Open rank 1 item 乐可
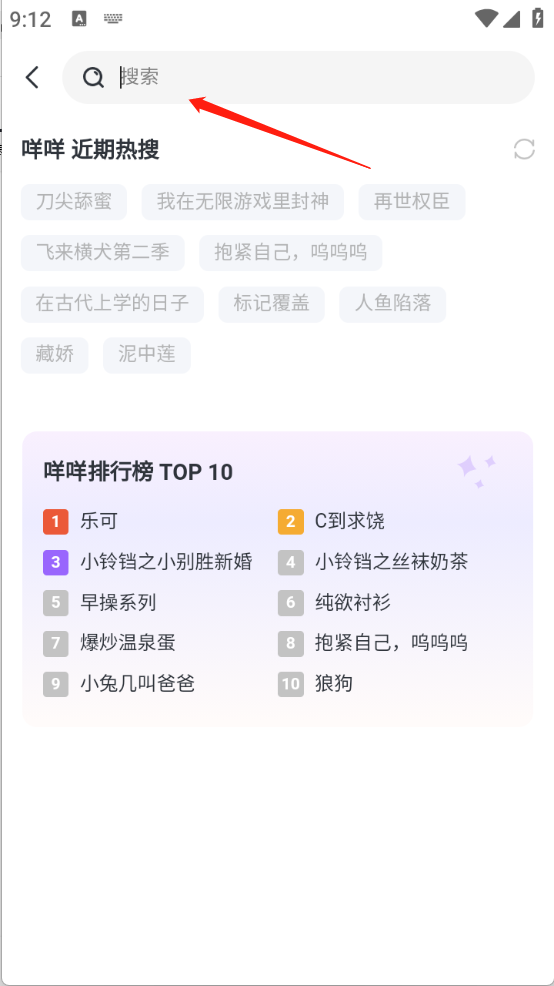This screenshot has height=986, width=554. [80, 522]
